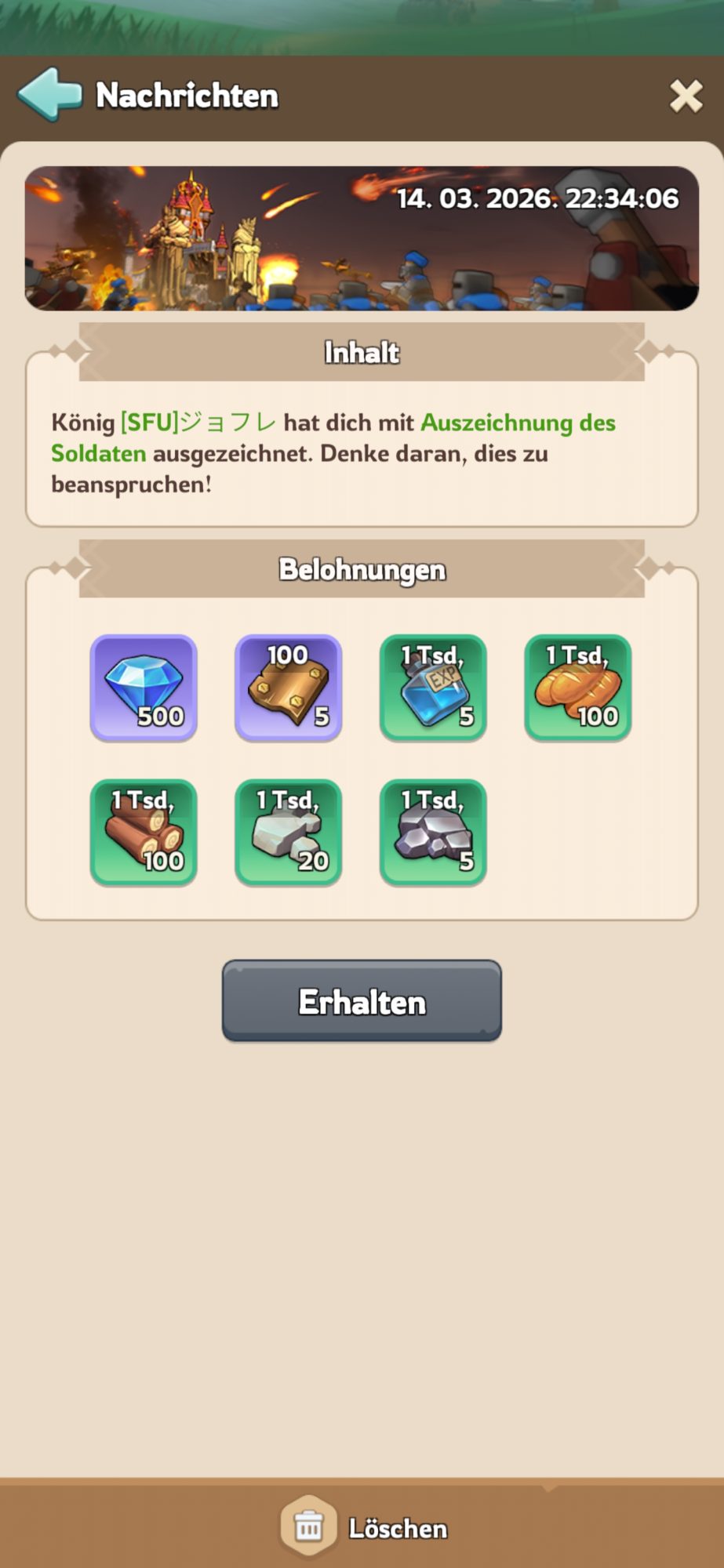The height and width of the screenshot is (1568, 724).
Task: Claim rewards with Erhalten button
Action: [362, 1001]
